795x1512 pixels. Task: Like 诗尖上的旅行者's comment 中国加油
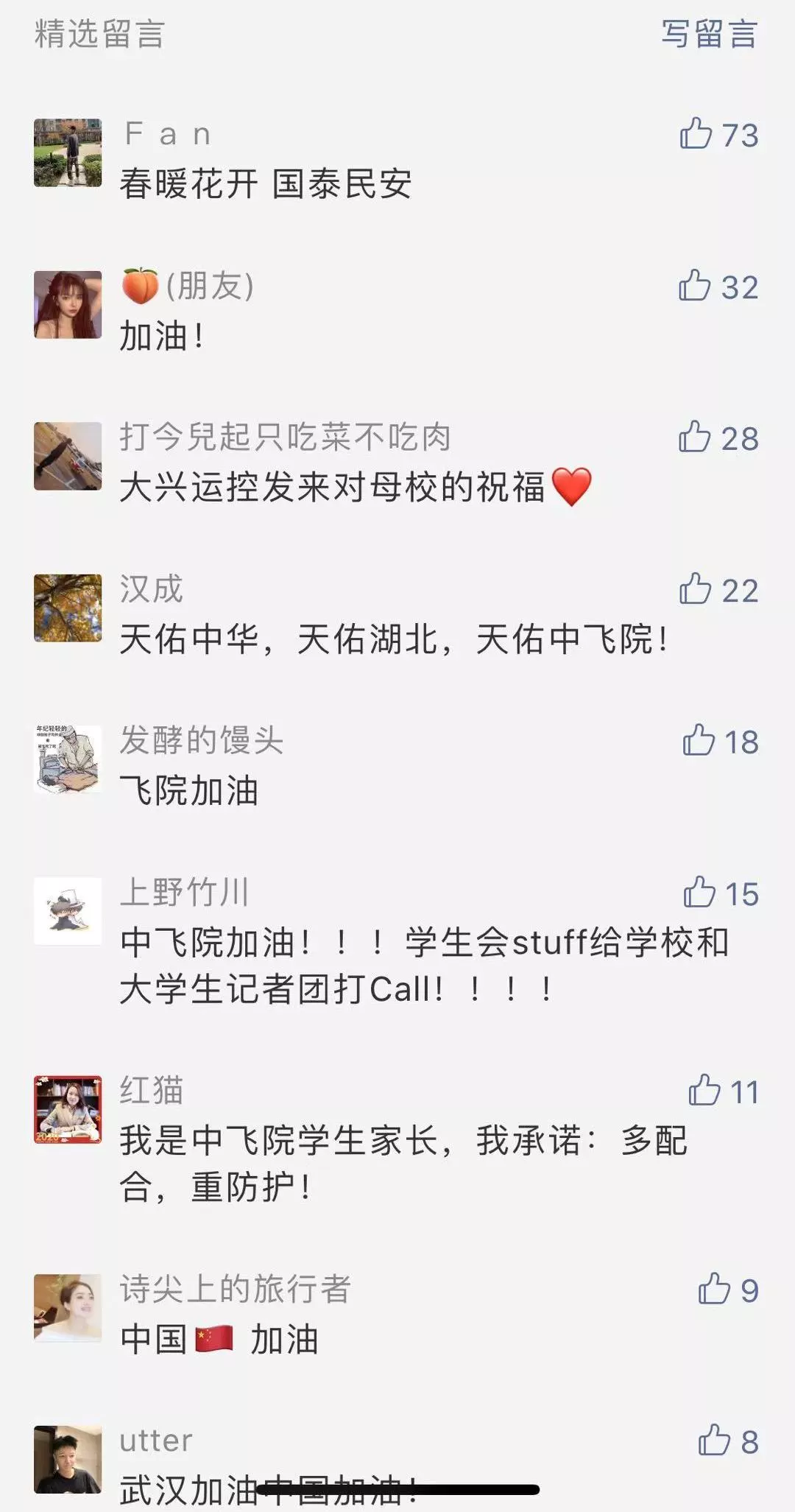click(x=714, y=1289)
